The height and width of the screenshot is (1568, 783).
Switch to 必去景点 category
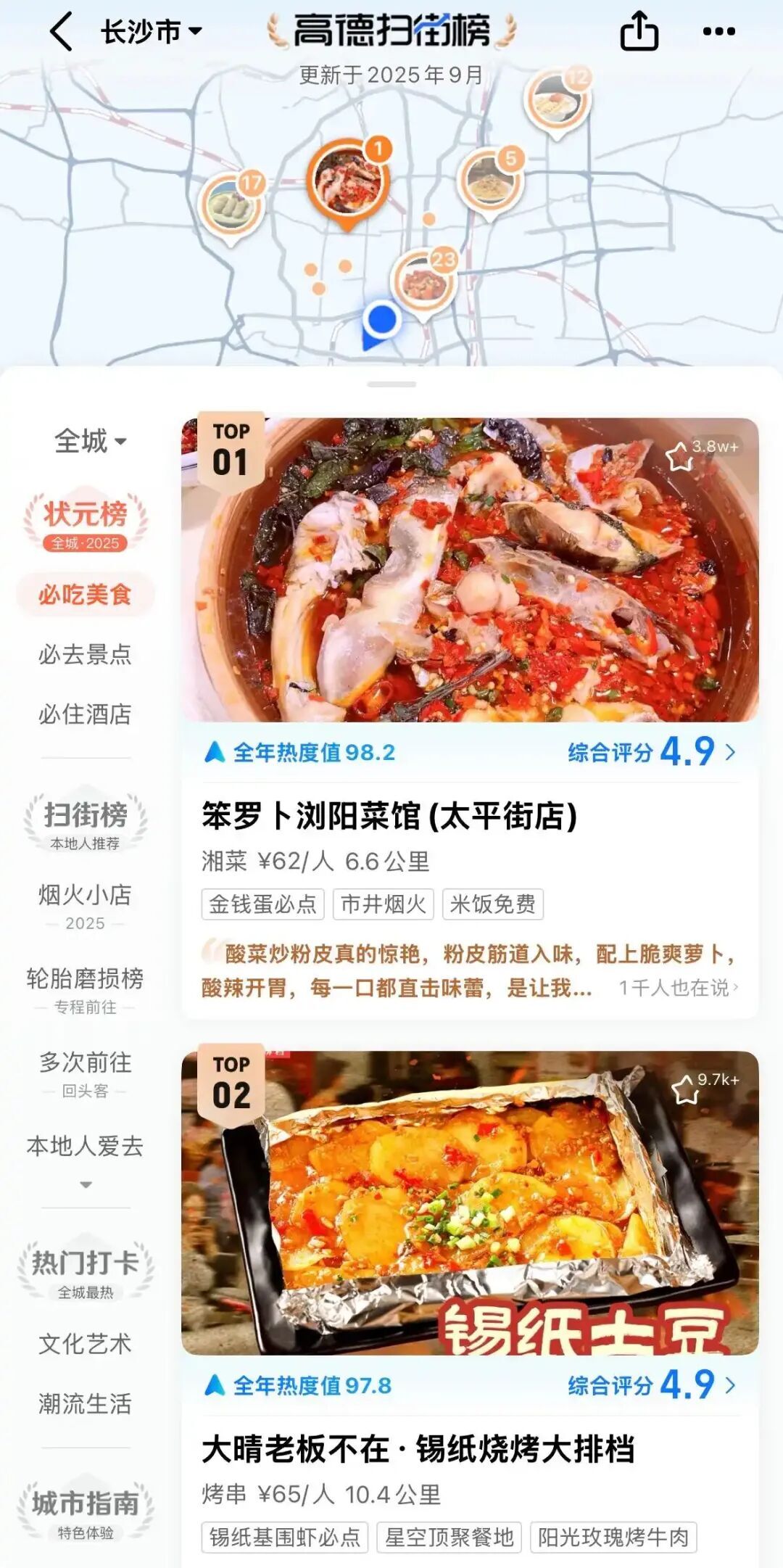pos(85,654)
